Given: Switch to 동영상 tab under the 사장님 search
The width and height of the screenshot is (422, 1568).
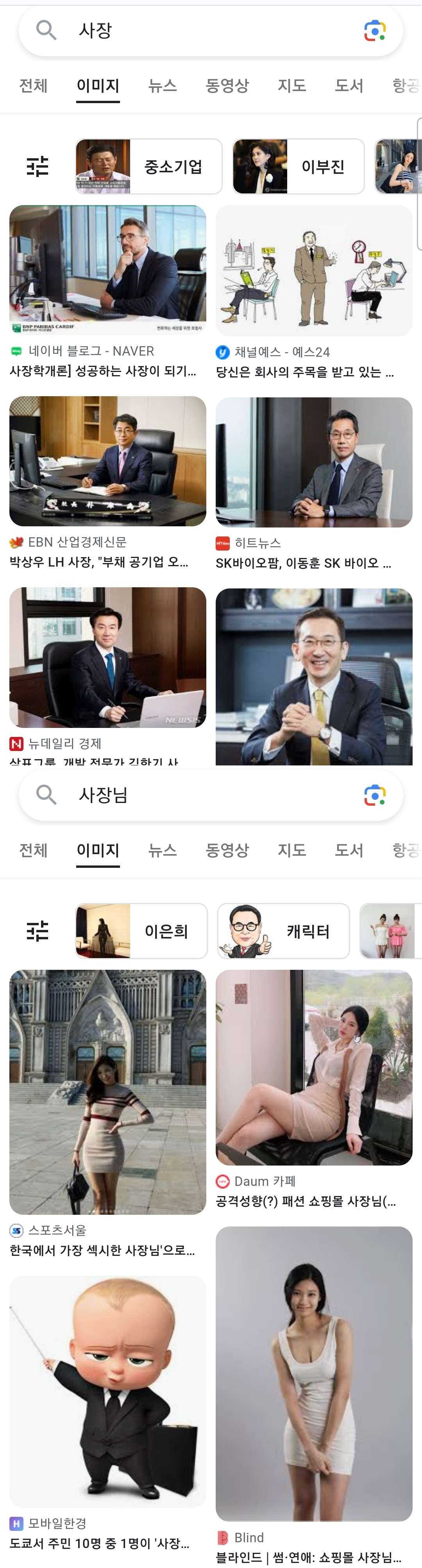Looking at the screenshot, I should pyautogui.click(x=227, y=850).
